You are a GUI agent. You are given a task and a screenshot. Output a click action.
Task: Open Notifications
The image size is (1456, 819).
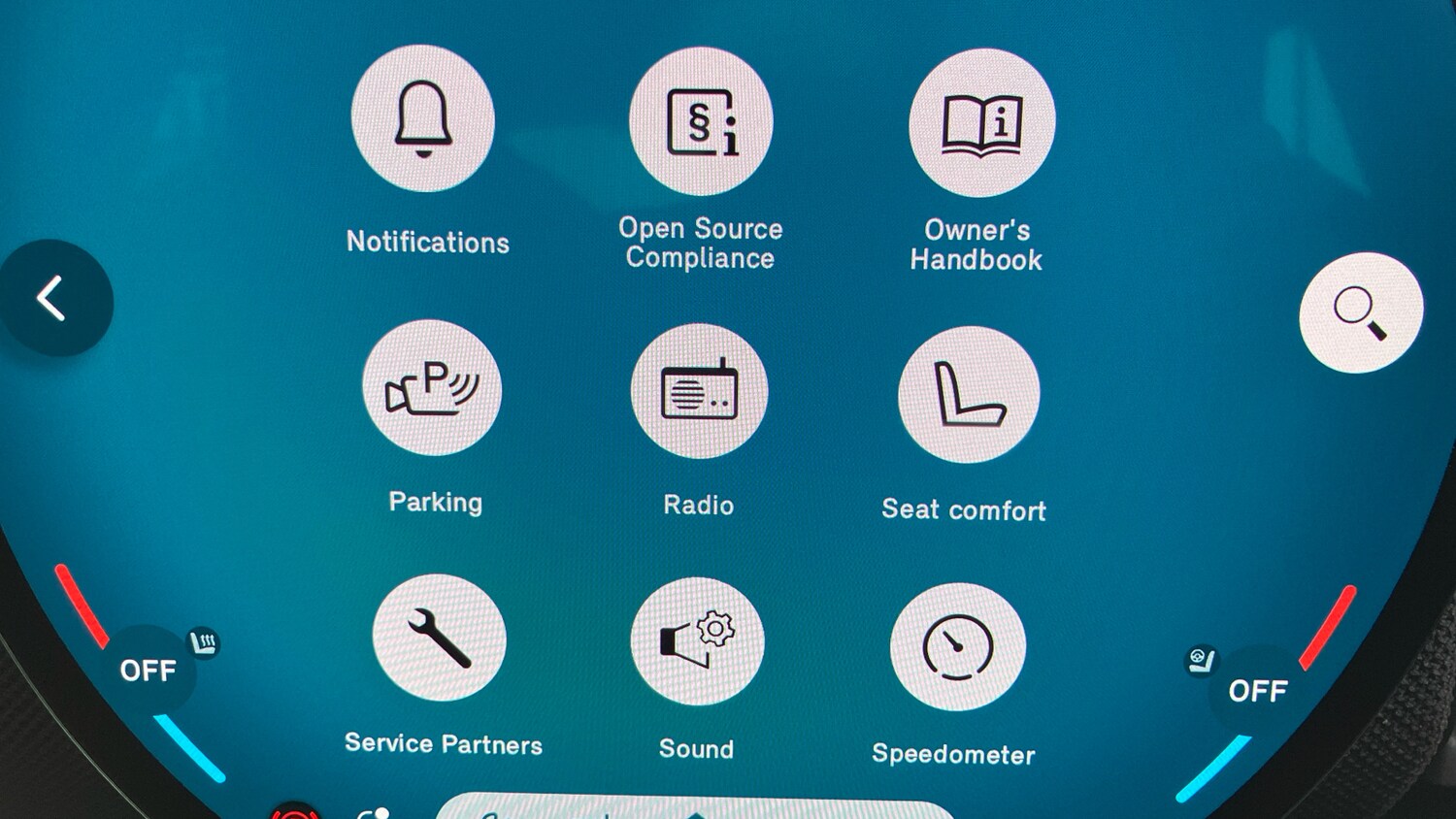click(x=423, y=119)
